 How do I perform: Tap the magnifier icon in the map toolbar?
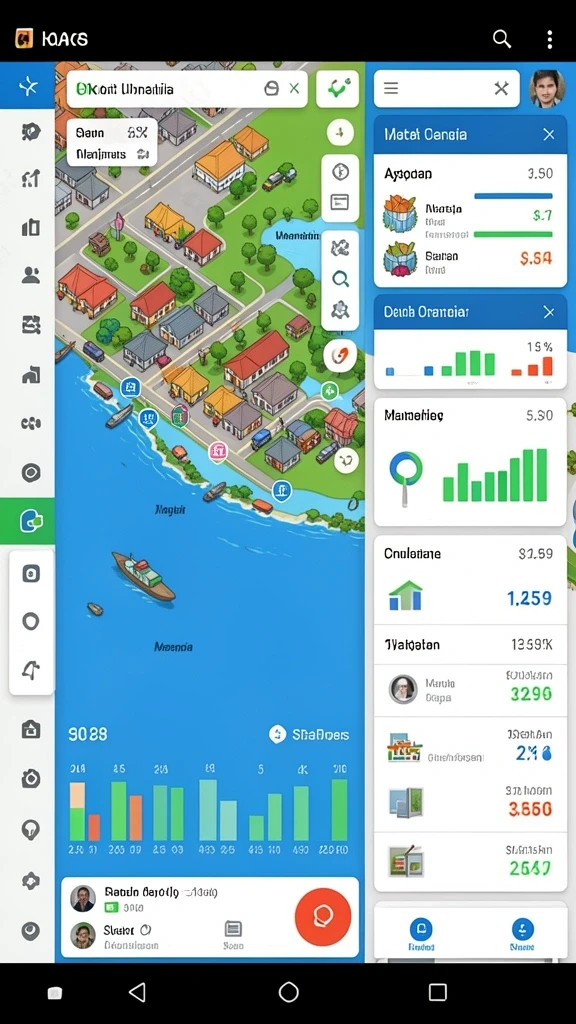pyautogui.click(x=340, y=280)
